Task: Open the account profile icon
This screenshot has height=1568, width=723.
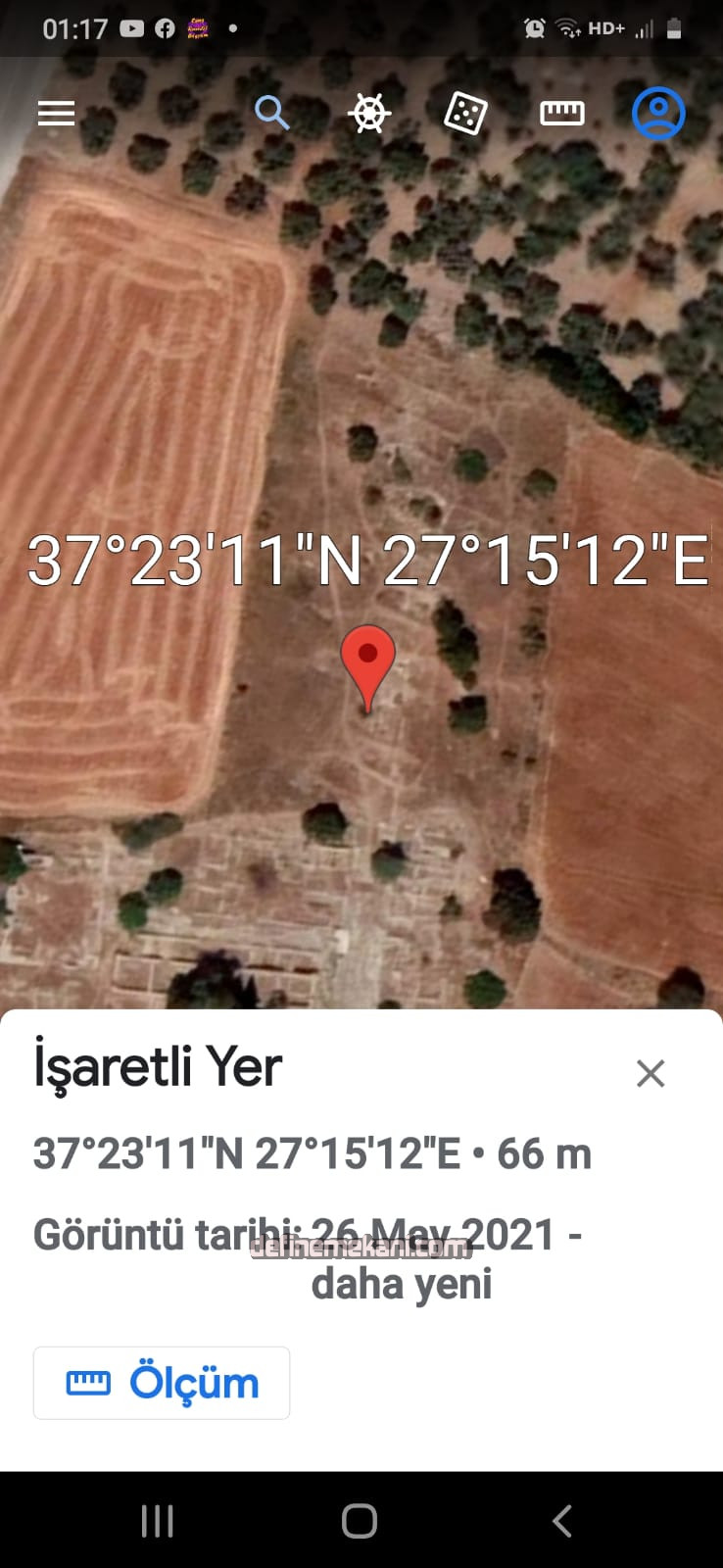Action: (658, 114)
